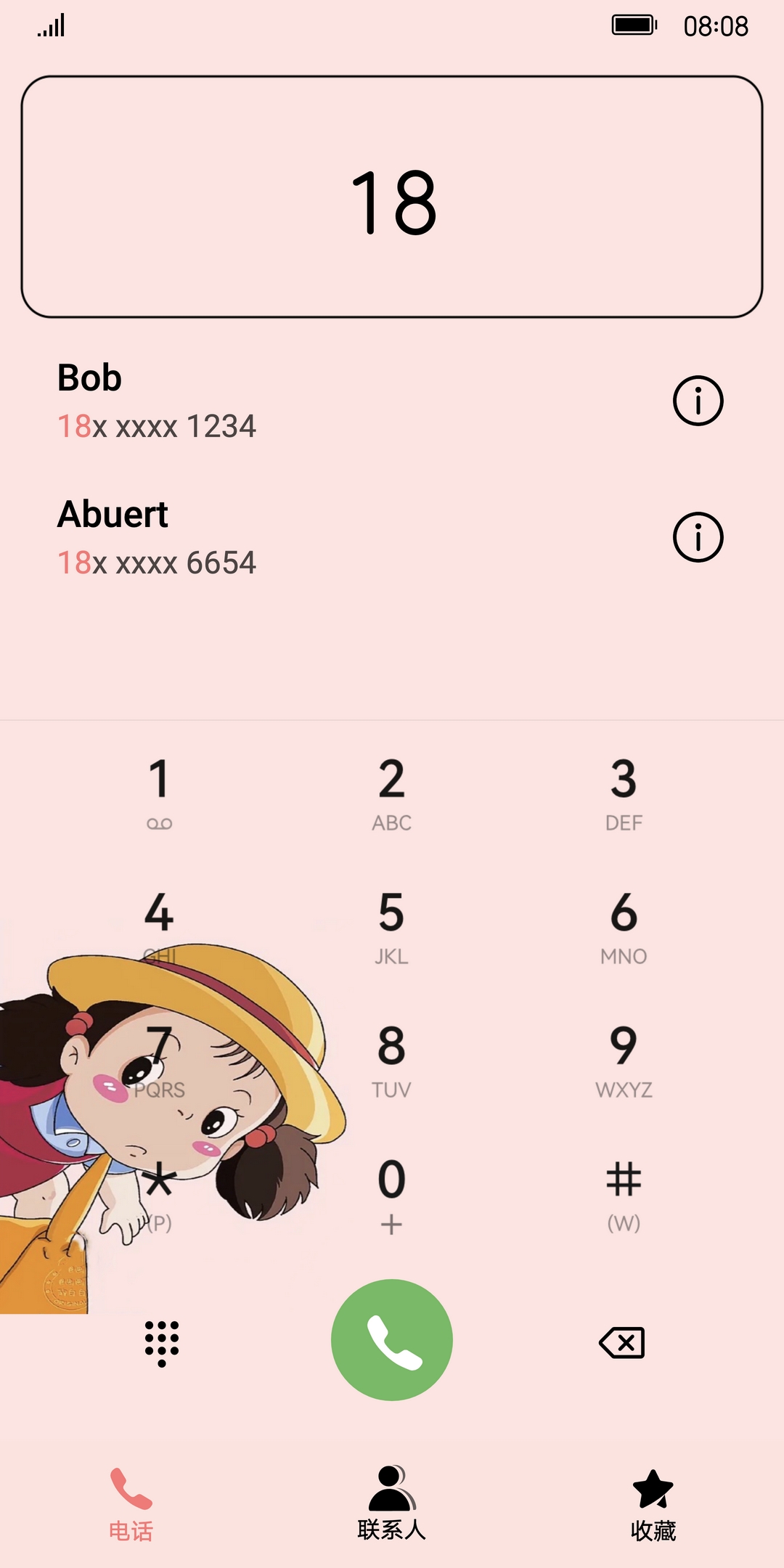
Task: Place the call with green button
Action: tap(392, 1340)
